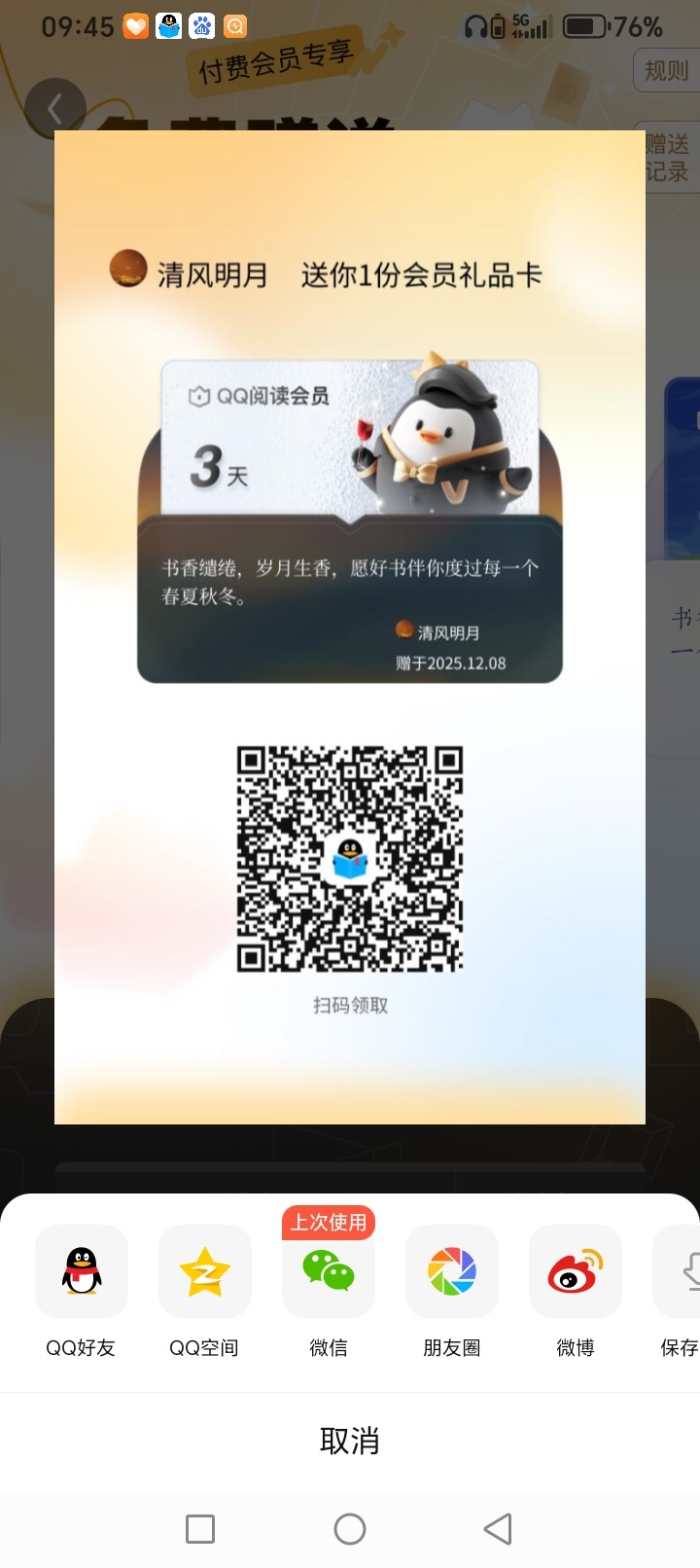Share the gift card on 微博
This screenshot has width=700, height=1568.
click(x=576, y=1272)
